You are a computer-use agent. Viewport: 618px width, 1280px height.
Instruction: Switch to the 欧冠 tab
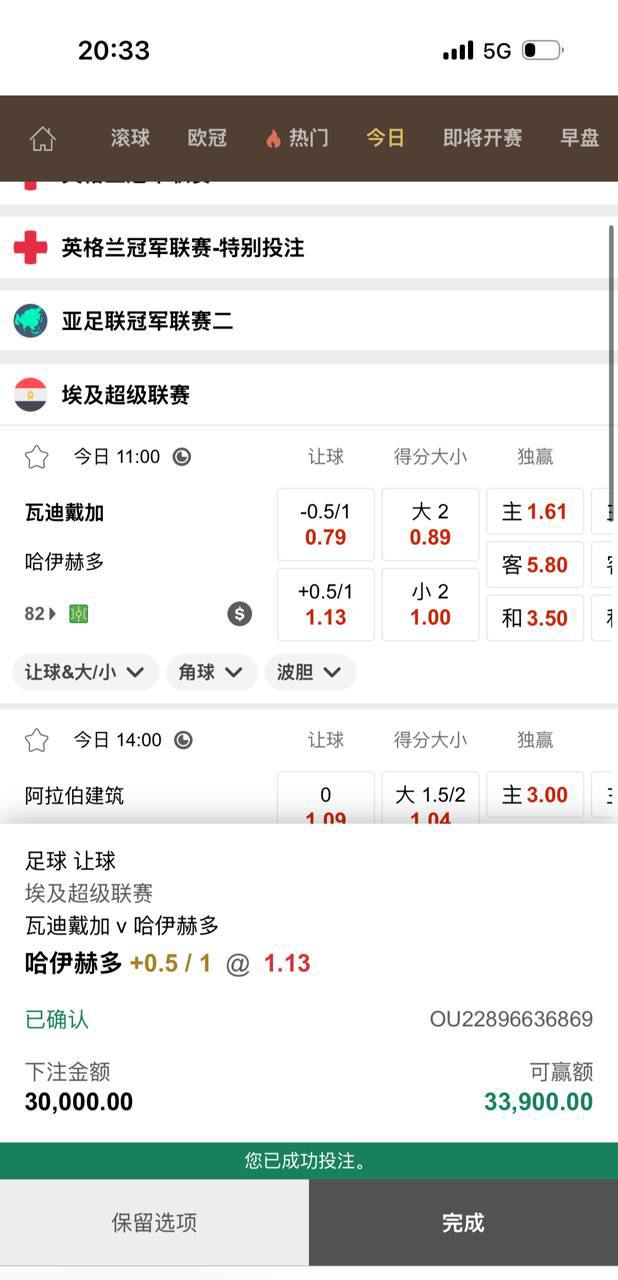[x=207, y=138]
